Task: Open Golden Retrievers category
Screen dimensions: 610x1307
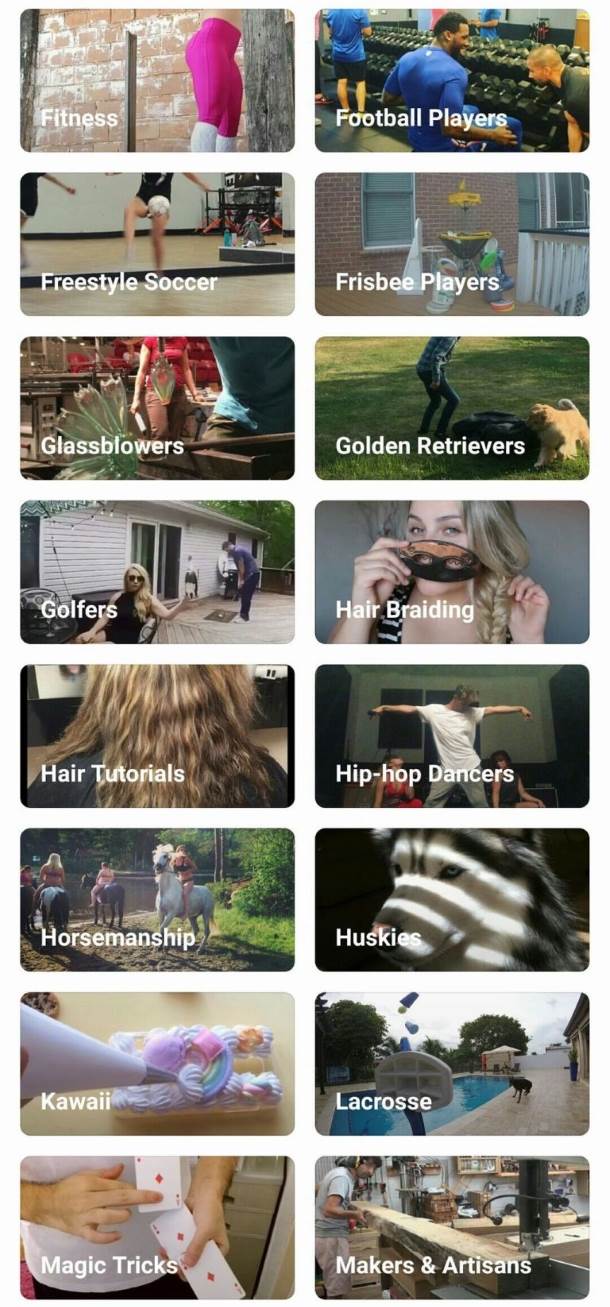Action: click(x=452, y=408)
